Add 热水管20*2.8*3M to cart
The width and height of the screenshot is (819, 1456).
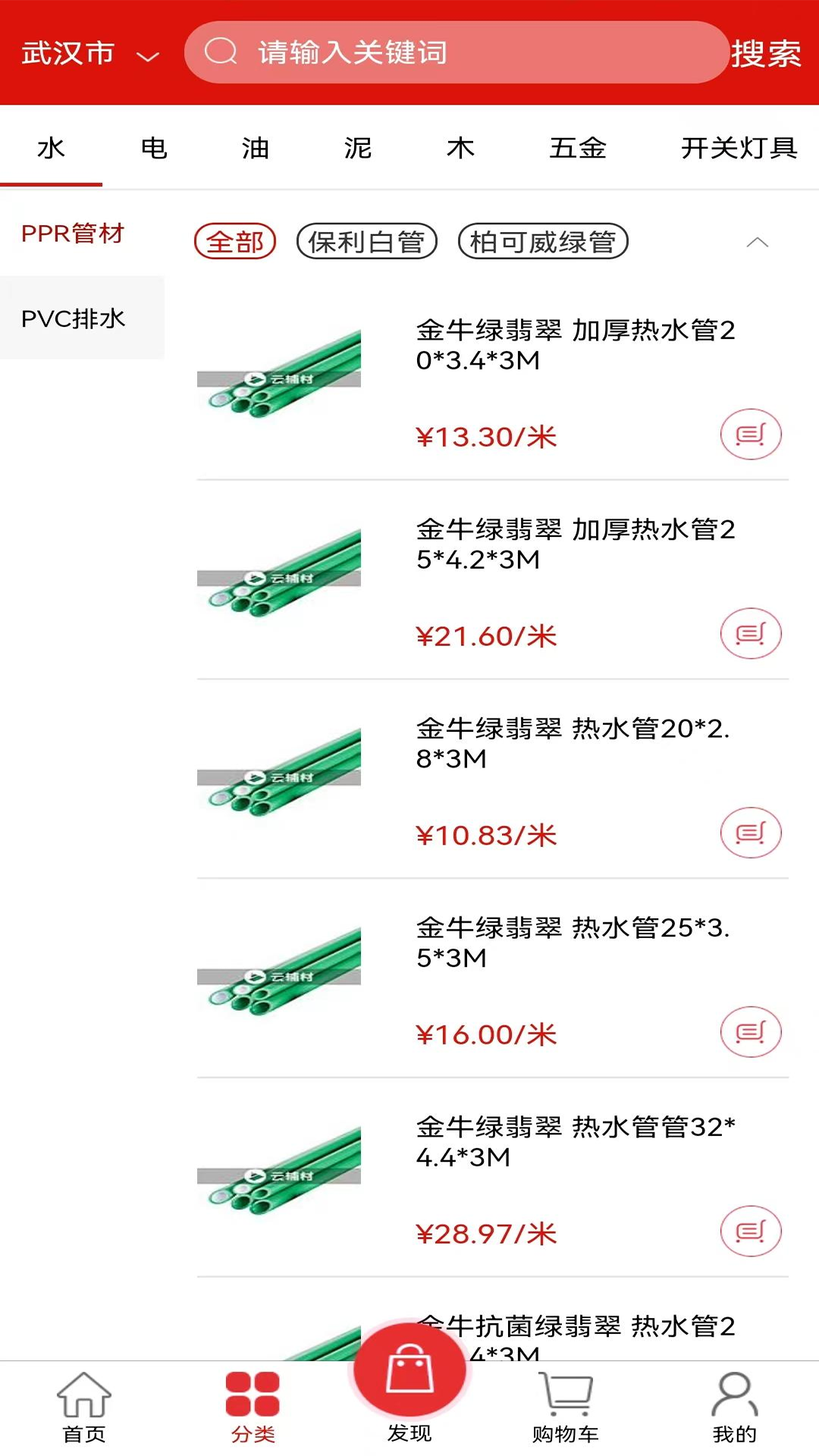click(x=751, y=832)
